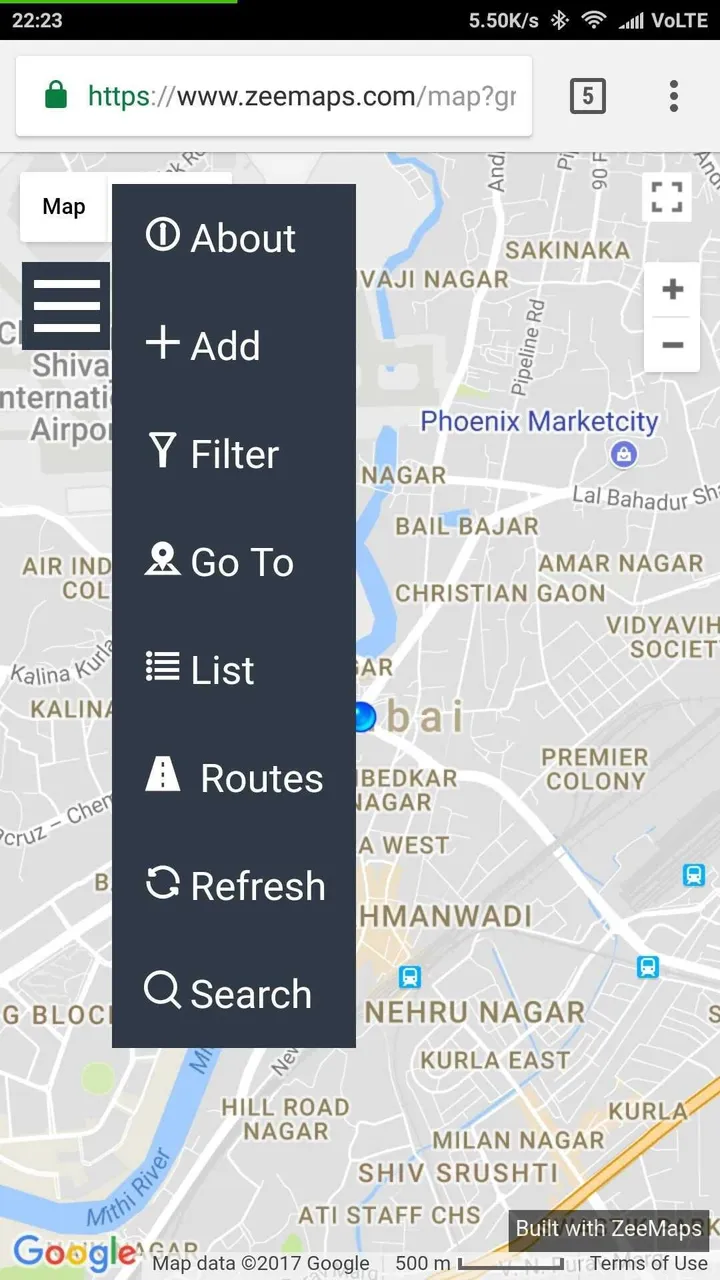Tap the blue map marker
Viewport: 720px width, 1280px height.
pyautogui.click(x=364, y=715)
